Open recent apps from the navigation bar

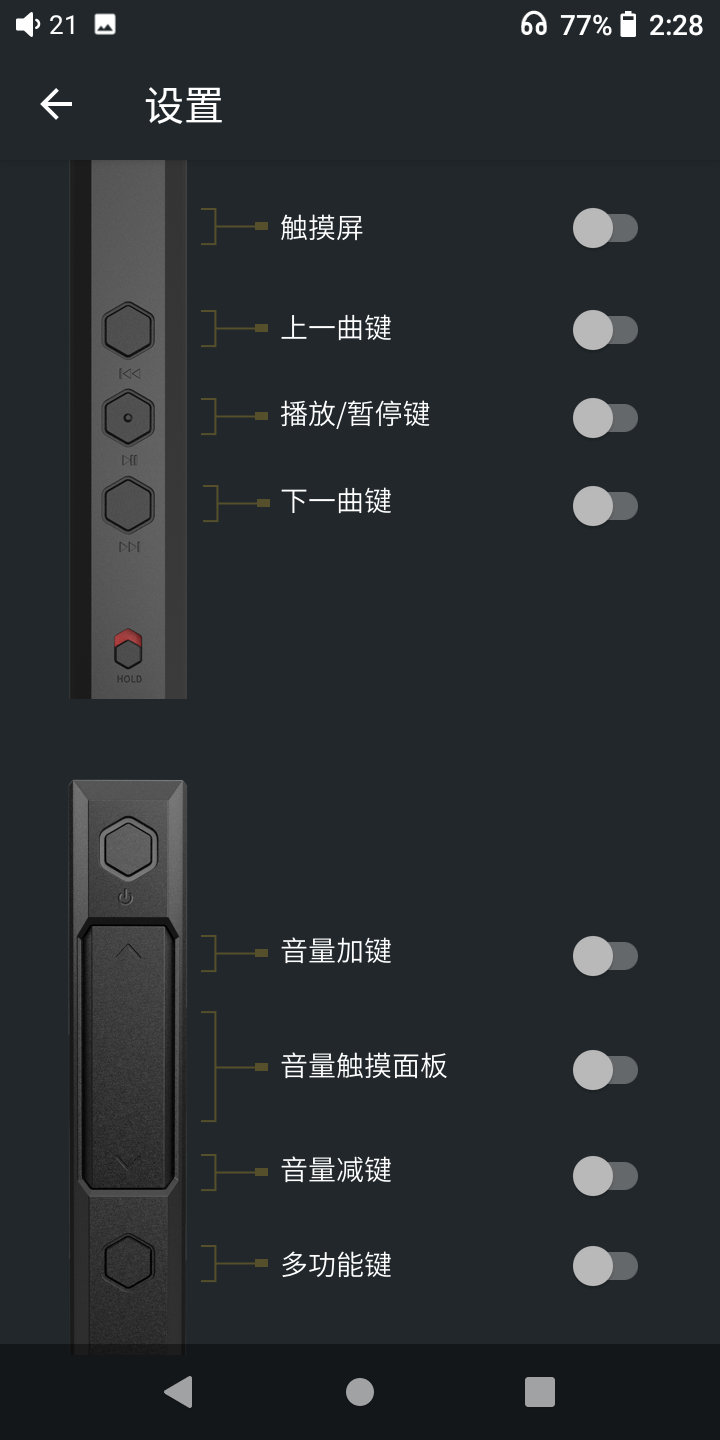540,1392
